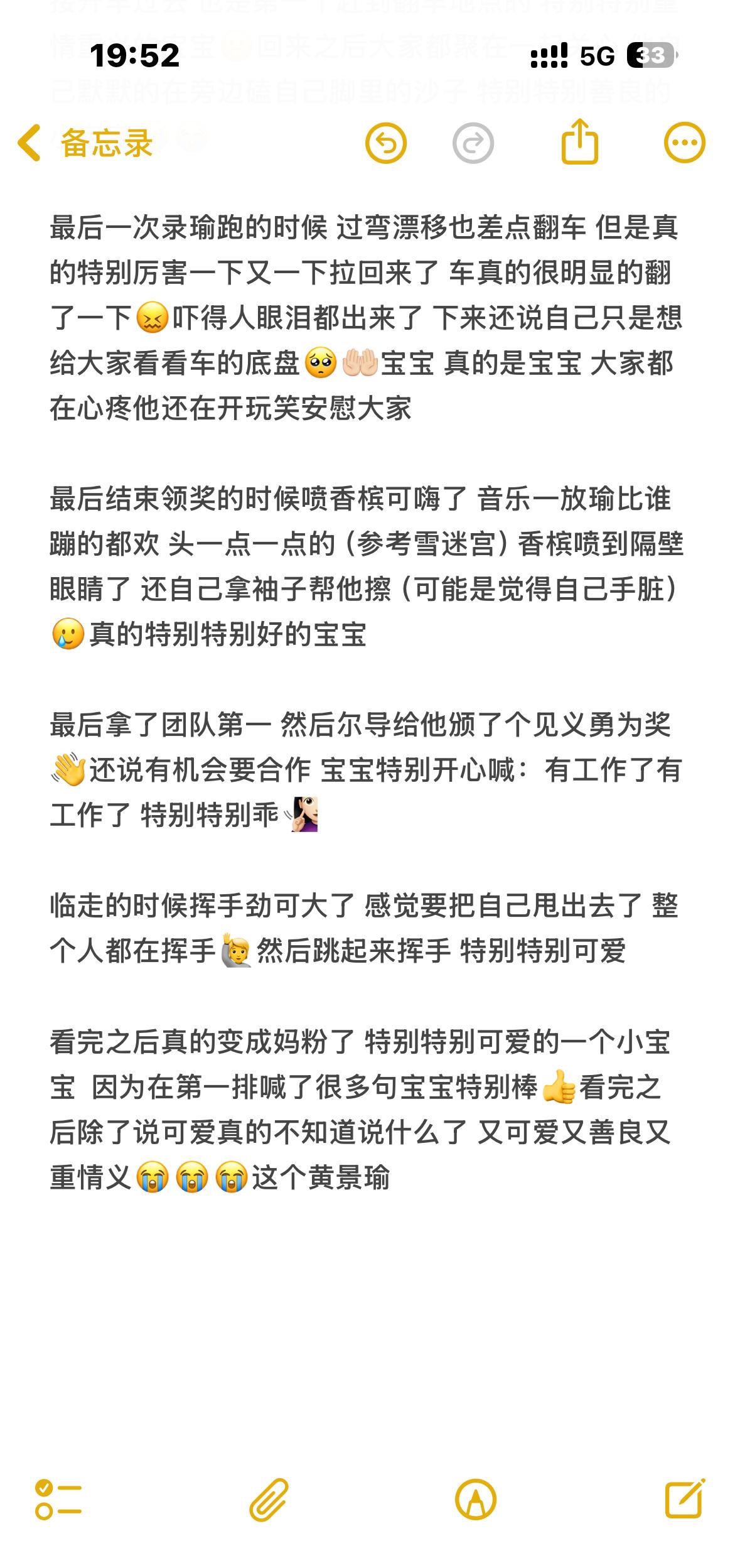Undo the last edit
This screenshot has width=740, height=1568.
coord(385,143)
